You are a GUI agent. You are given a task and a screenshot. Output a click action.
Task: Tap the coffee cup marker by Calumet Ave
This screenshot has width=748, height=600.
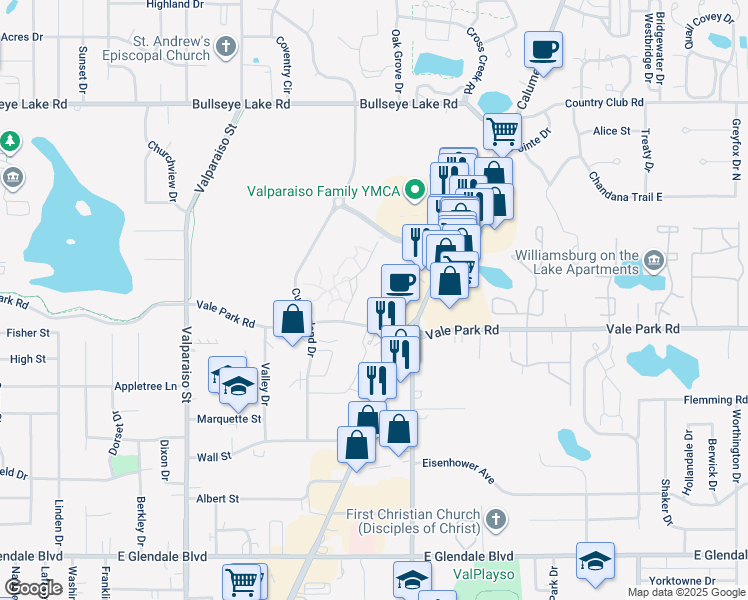543,51
